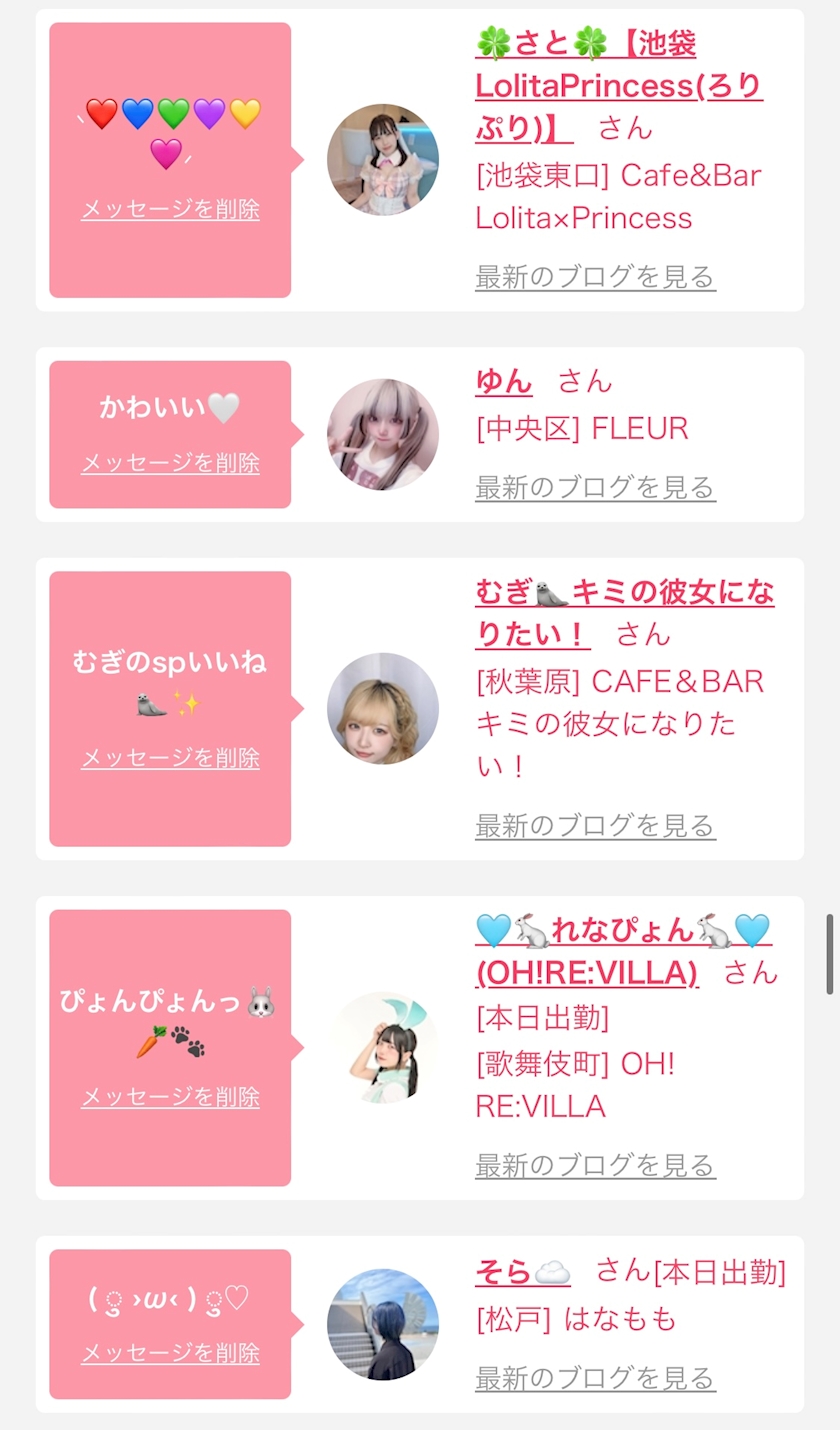Delete the ぴょんぴょんっ message
Image resolution: width=840 pixels, height=1430 pixels.
170,1097
